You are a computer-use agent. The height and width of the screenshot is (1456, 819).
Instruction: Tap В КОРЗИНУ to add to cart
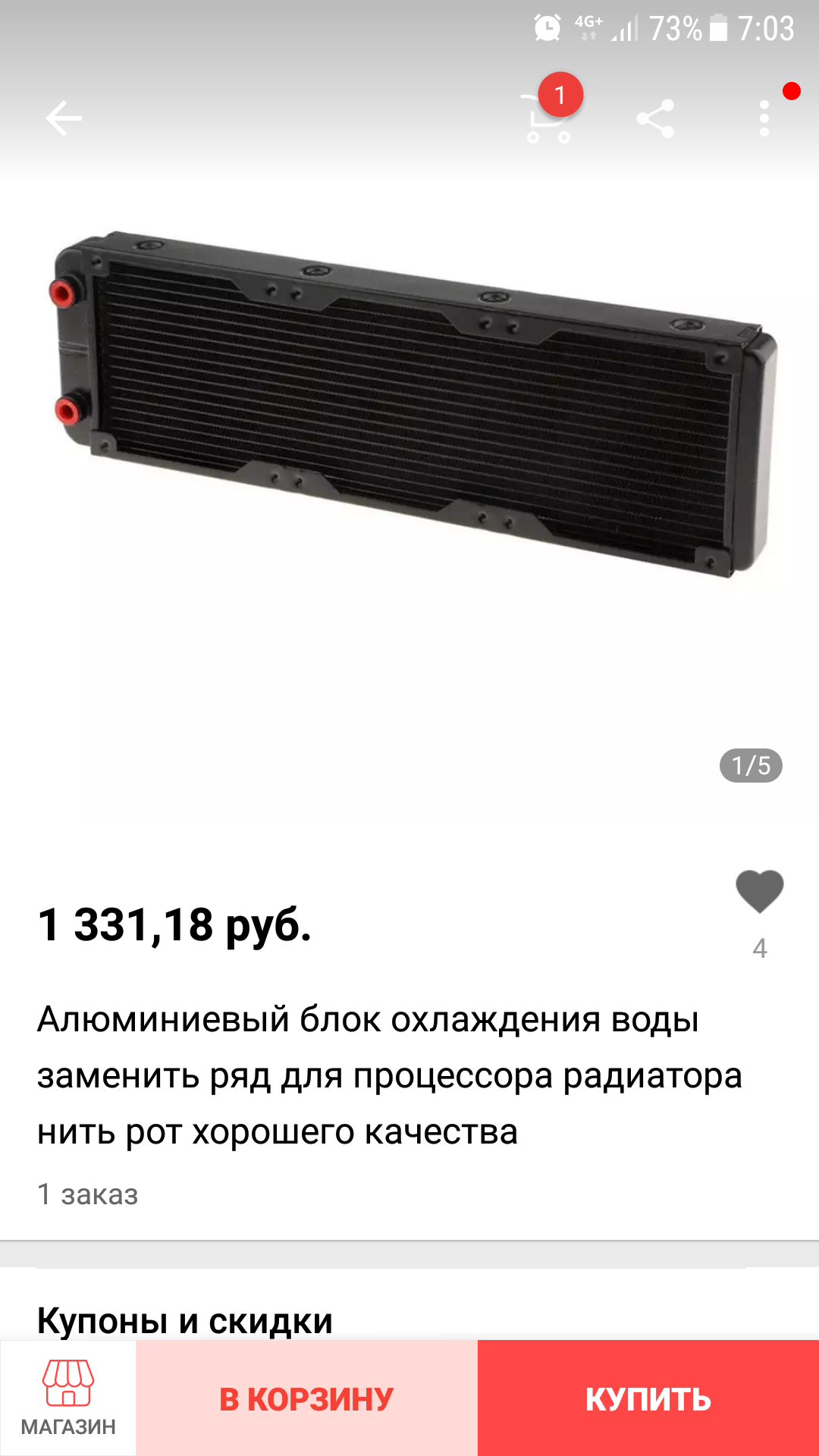coord(306,1398)
